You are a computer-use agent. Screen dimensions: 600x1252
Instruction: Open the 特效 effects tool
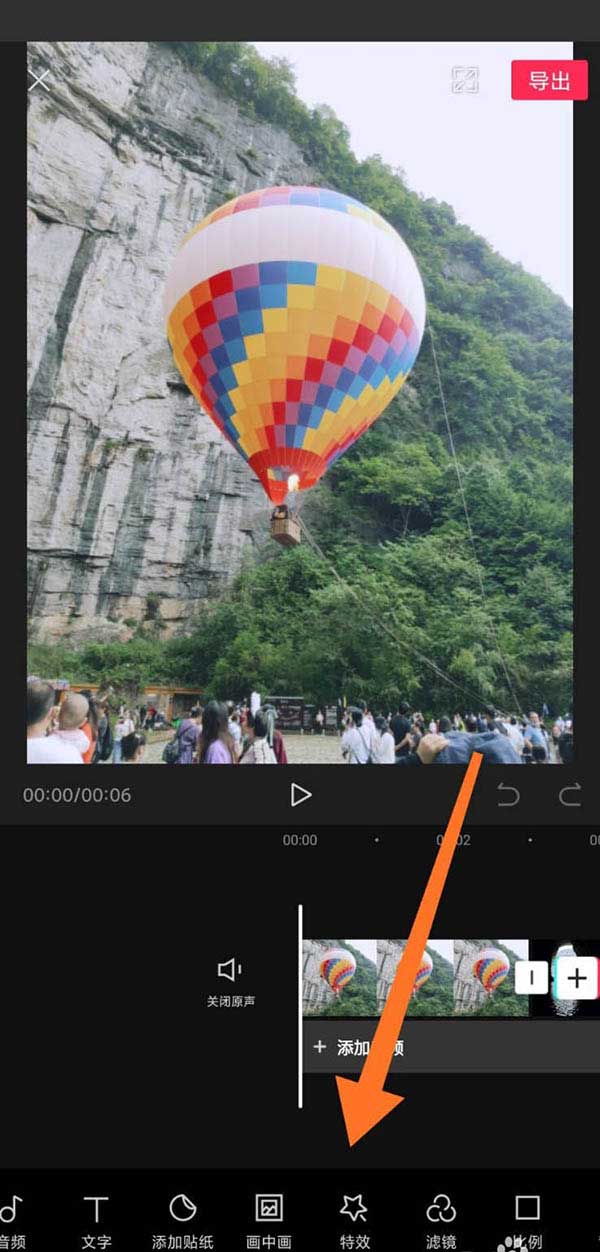tap(354, 1221)
